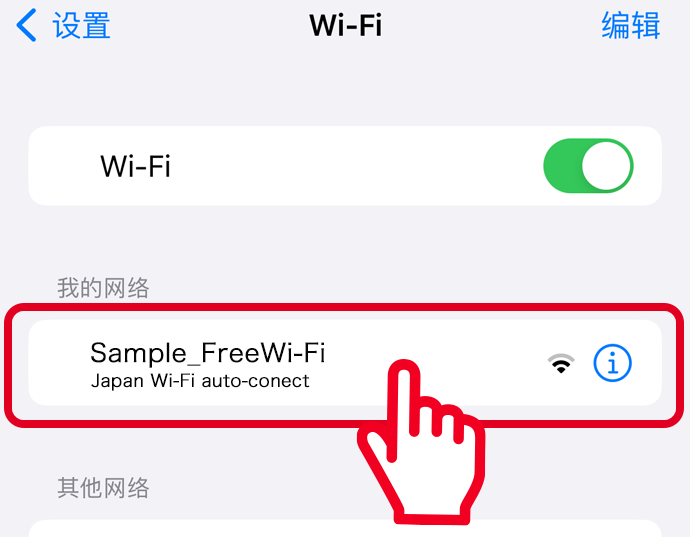The width and height of the screenshot is (690, 537).
Task: Open info for Sample_FreeWi-Fi
Action: click(x=612, y=364)
